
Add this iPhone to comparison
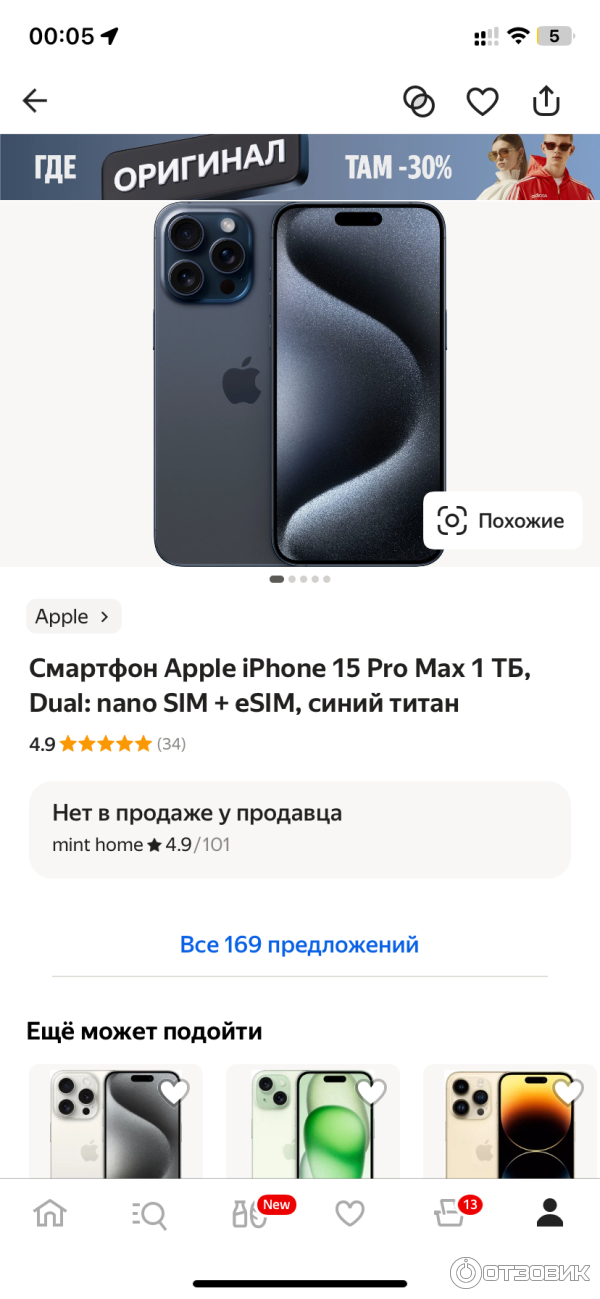tap(419, 101)
